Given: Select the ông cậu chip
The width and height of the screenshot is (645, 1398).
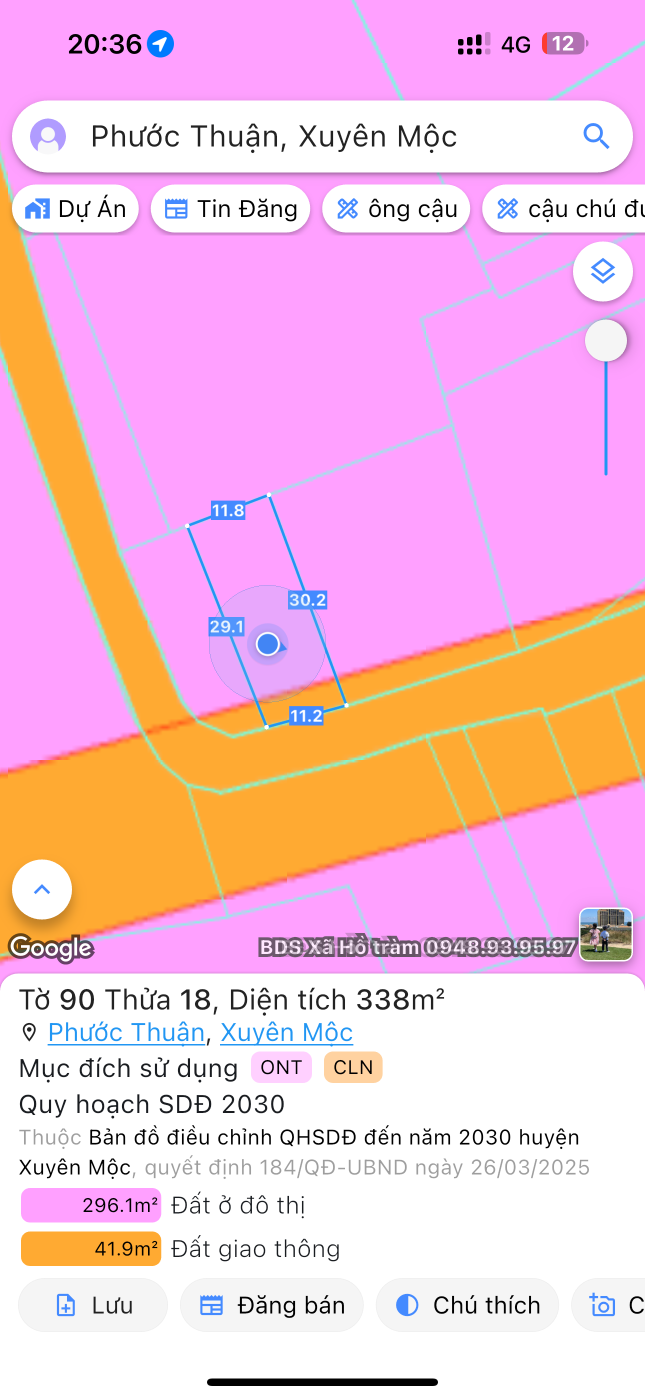Looking at the screenshot, I should coord(397,209).
